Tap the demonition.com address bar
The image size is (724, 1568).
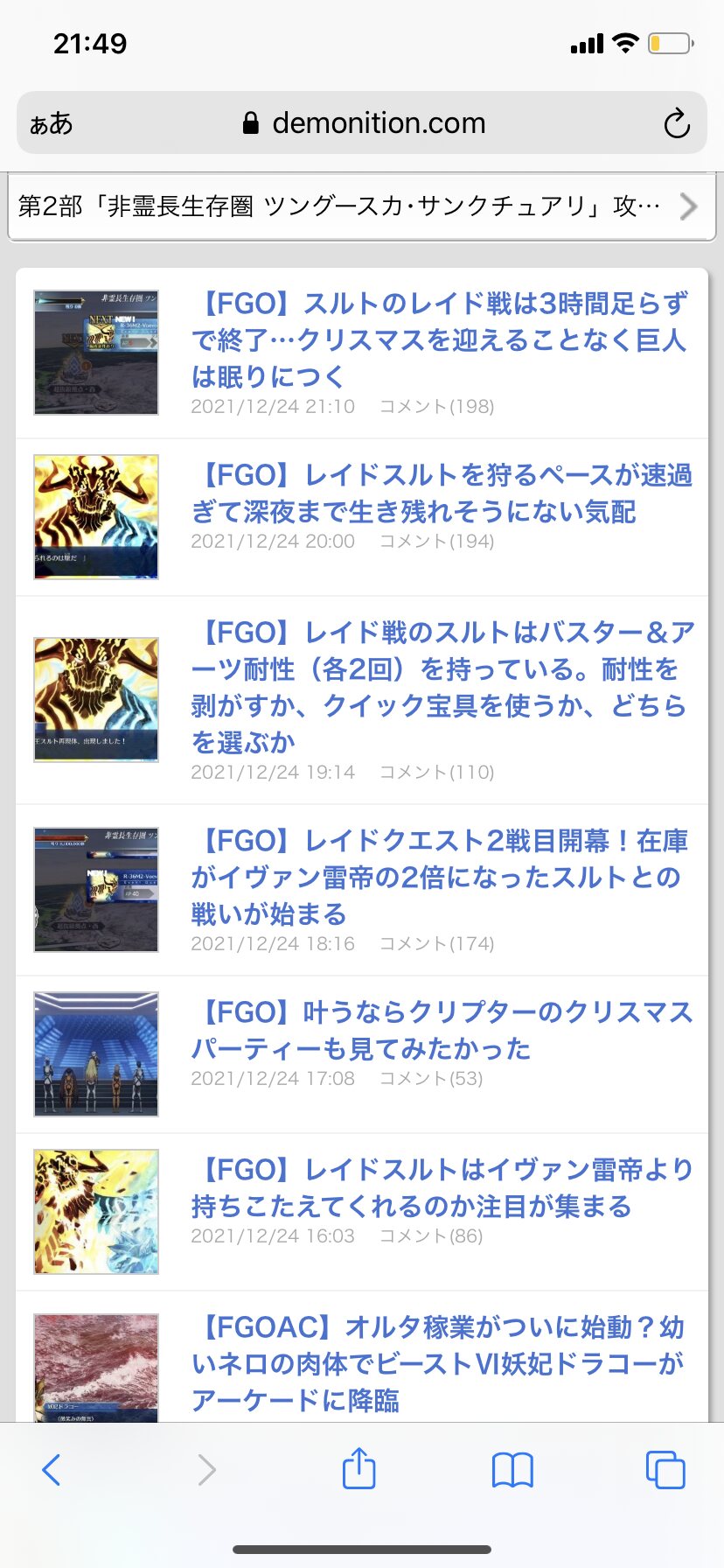coord(363,123)
